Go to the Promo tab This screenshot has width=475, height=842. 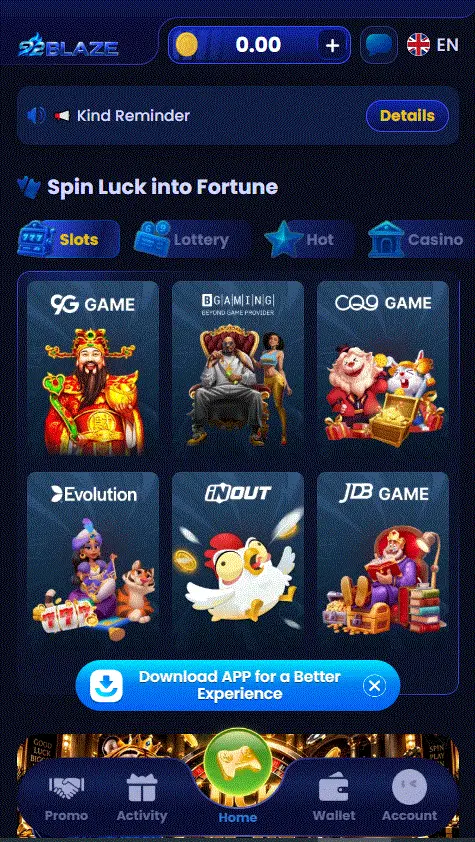click(67, 799)
